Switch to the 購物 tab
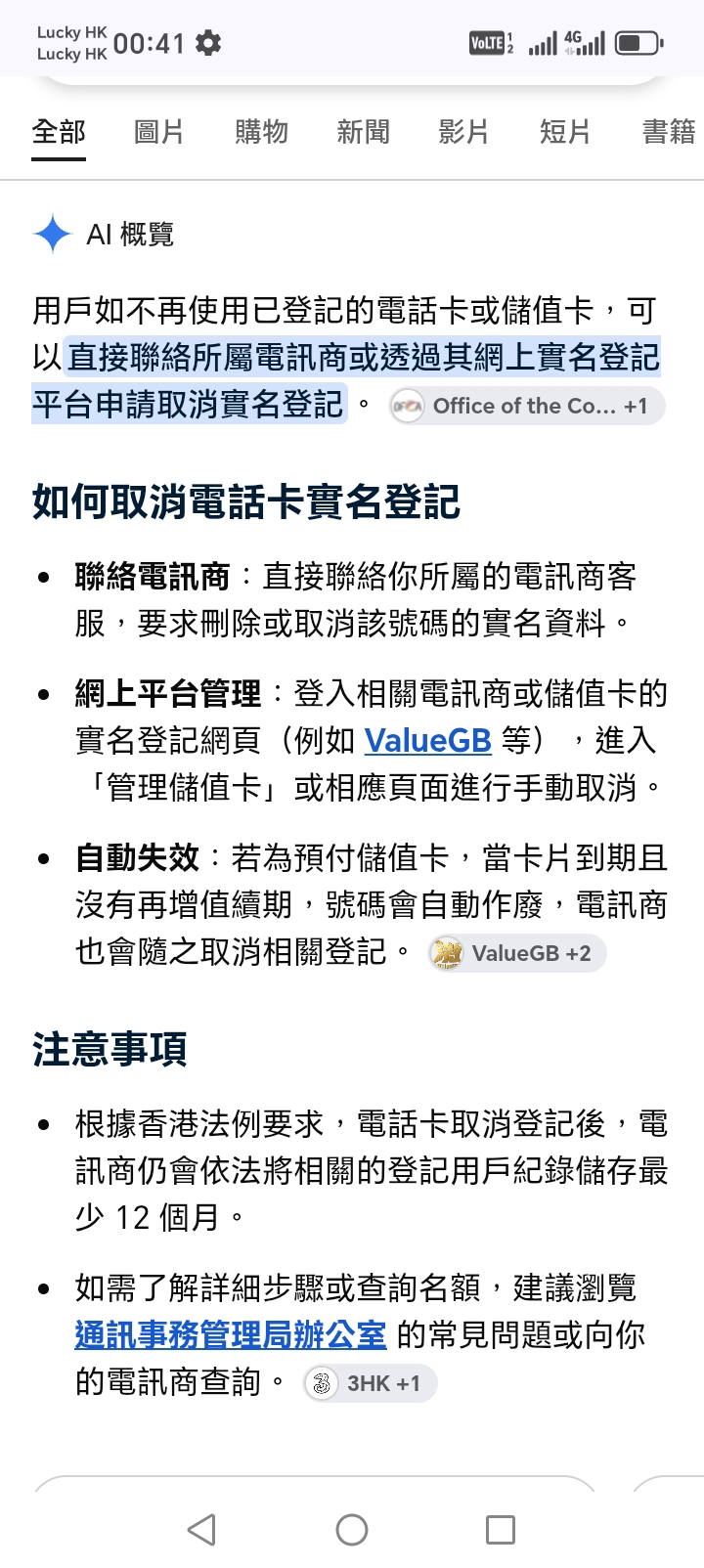The image size is (704, 1568). pos(261,132)
